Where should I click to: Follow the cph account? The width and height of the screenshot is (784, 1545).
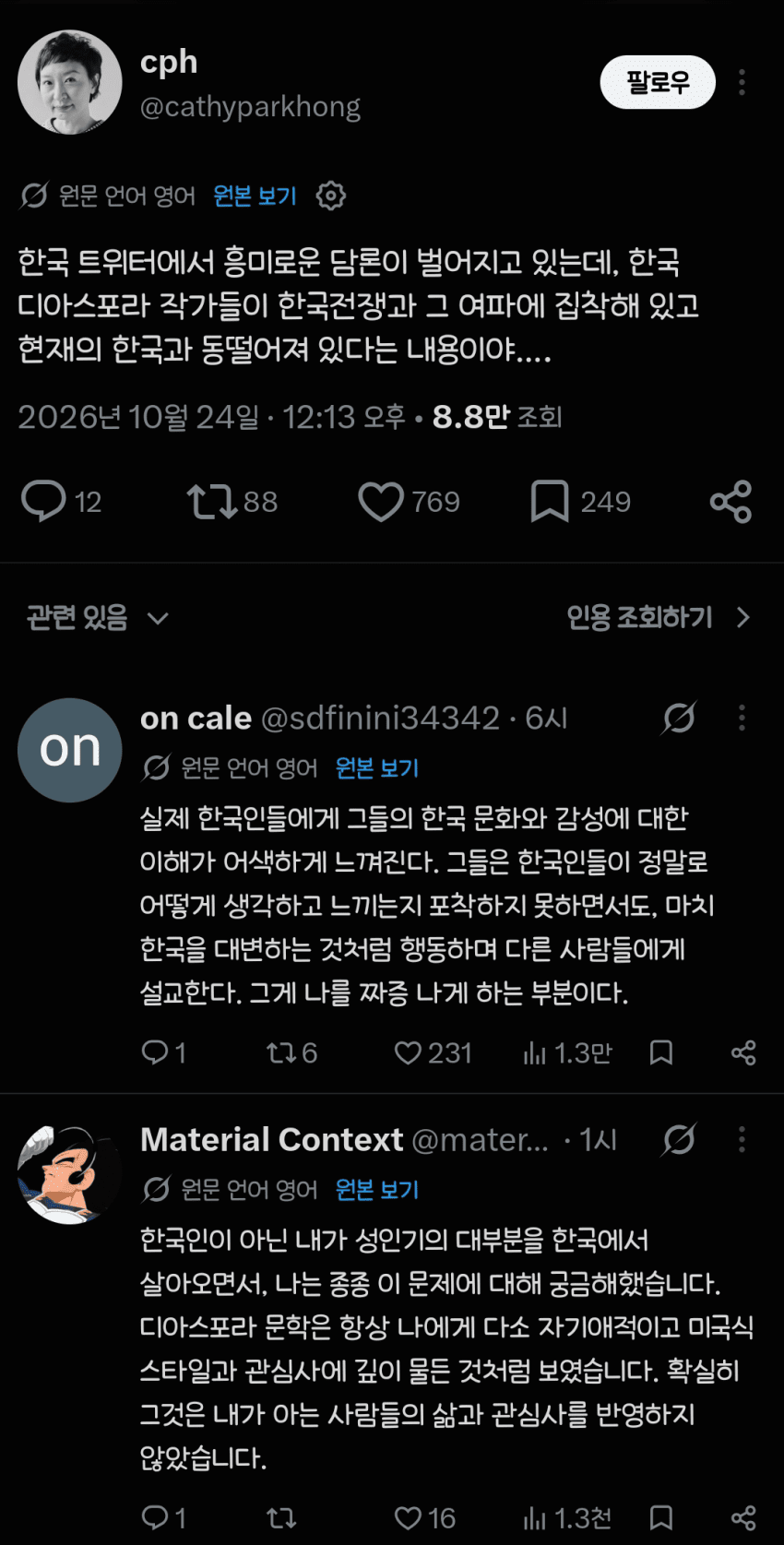pos(658,82)
